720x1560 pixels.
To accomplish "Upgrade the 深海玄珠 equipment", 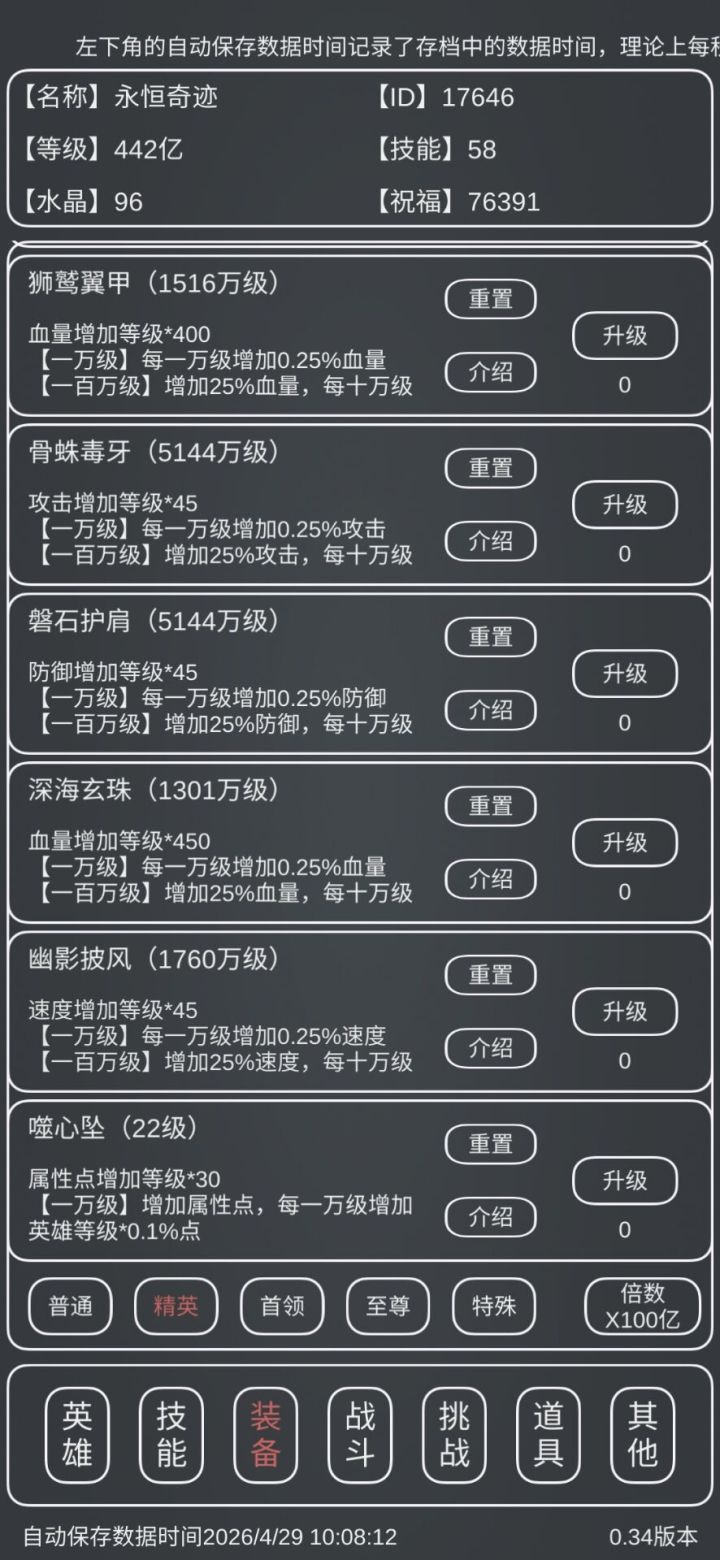I will click(x=624, y=843).
